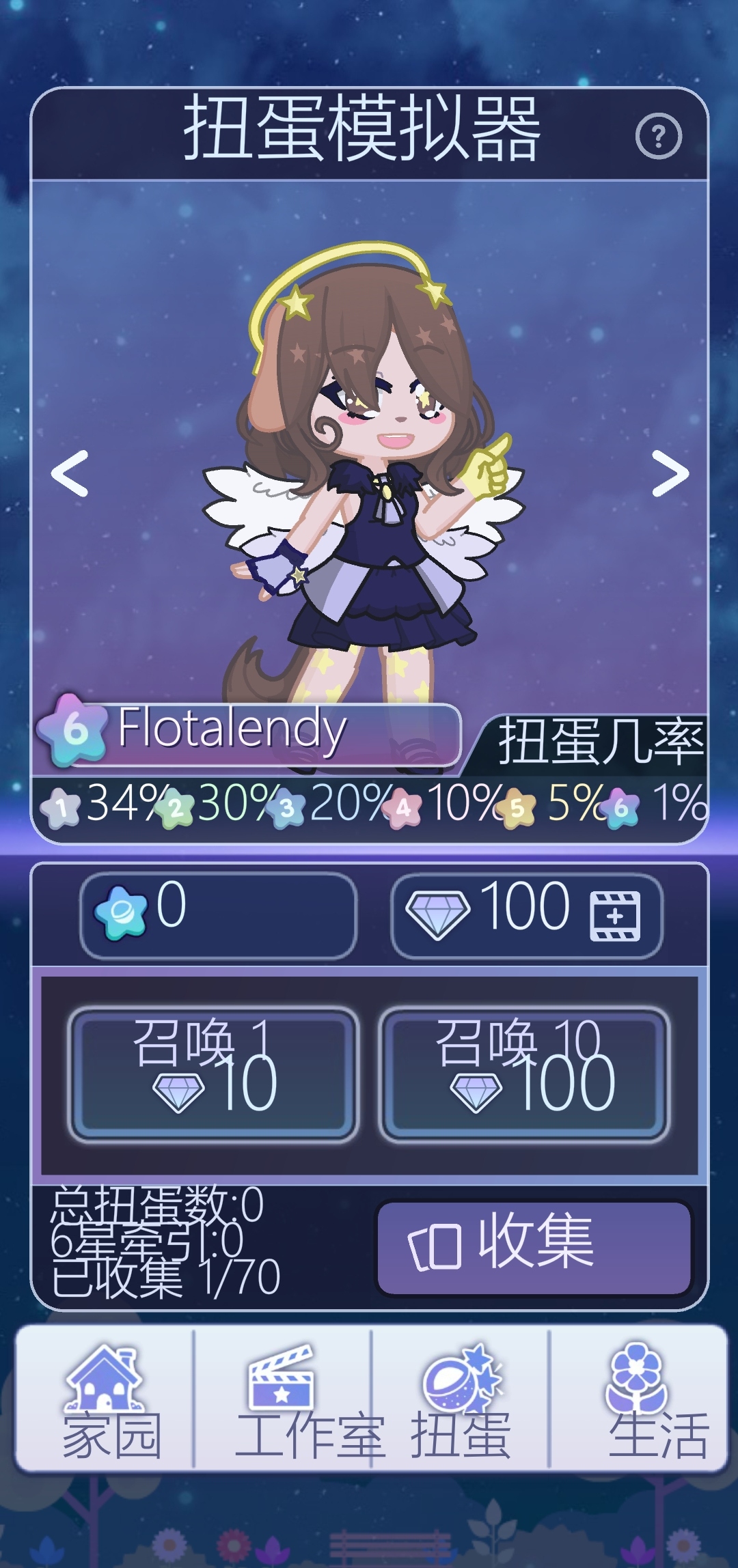Summon ten times with 召唤 10 for 100 diamonds
The height and width of the screenshot is (1568, 738).
(524, 1074)
